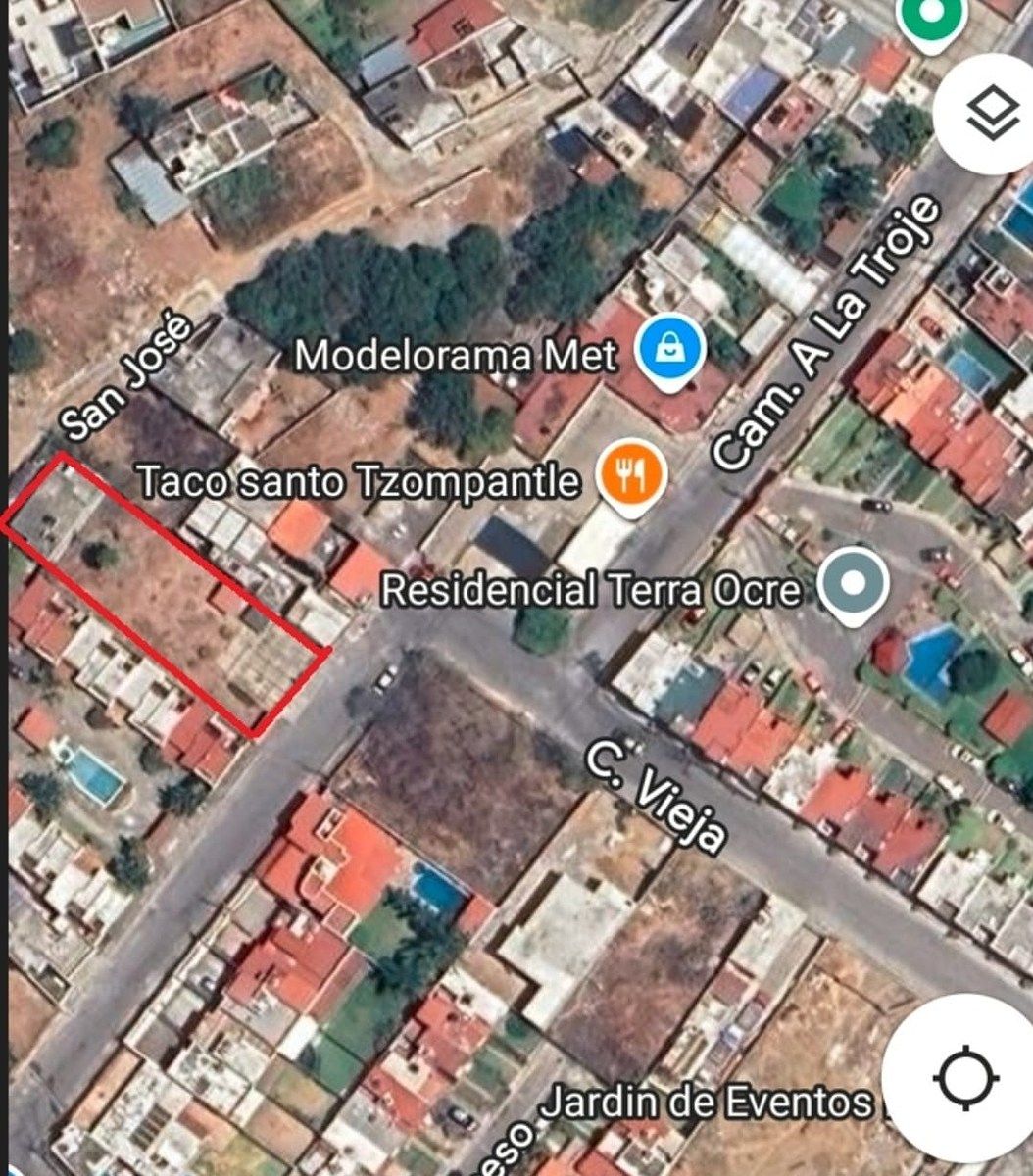Open the Taco santo Tzompantle label
The width and height of the screenshot is (1033, 1176).
coord(360,480)
